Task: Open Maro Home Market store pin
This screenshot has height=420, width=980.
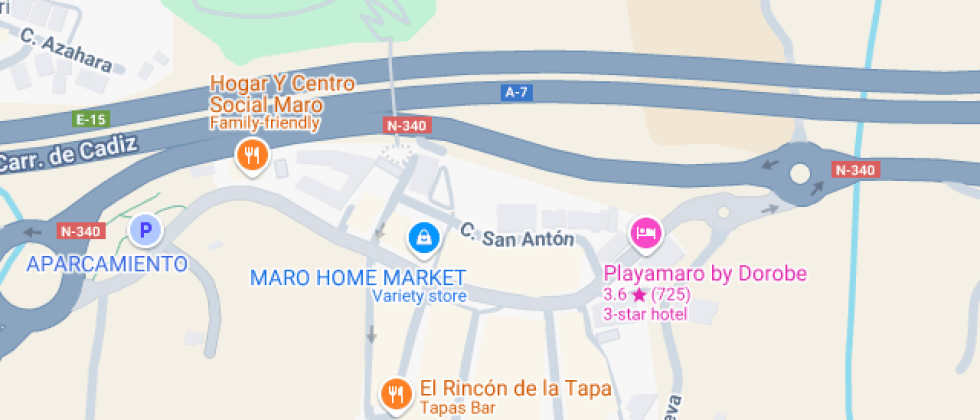Action: 424,237
